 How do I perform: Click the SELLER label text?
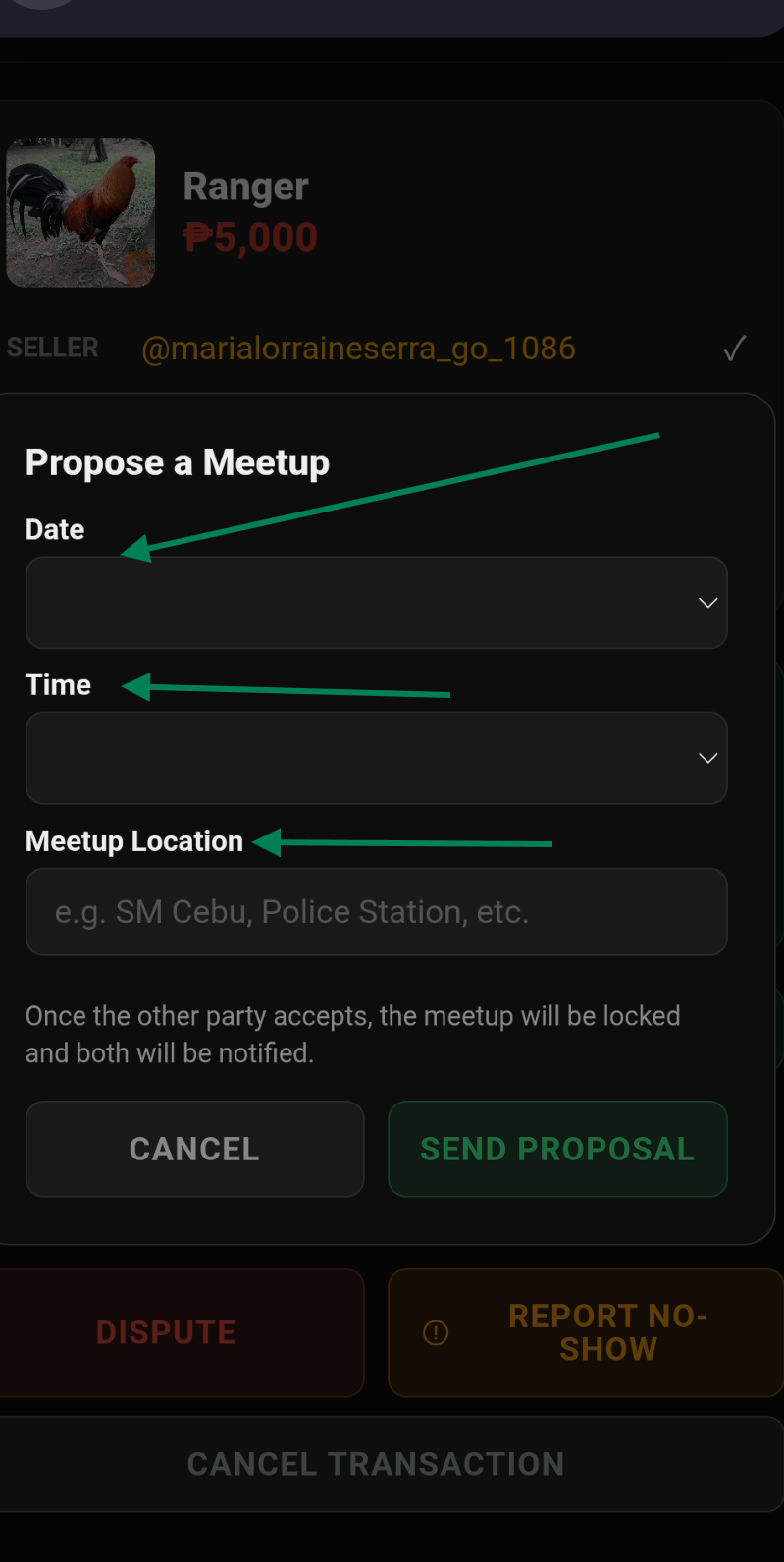point(53,348)
